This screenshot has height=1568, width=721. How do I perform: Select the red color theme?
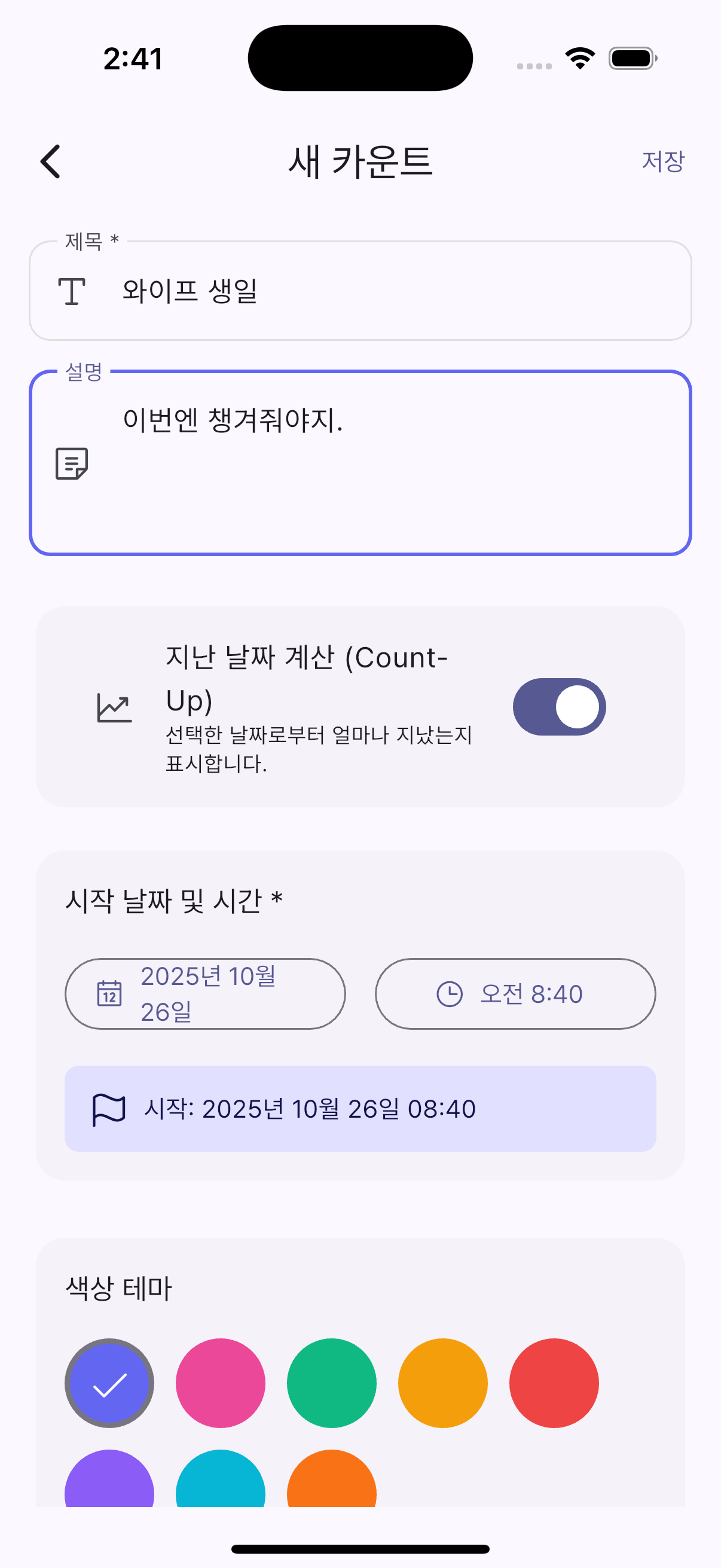point(555,1383)
